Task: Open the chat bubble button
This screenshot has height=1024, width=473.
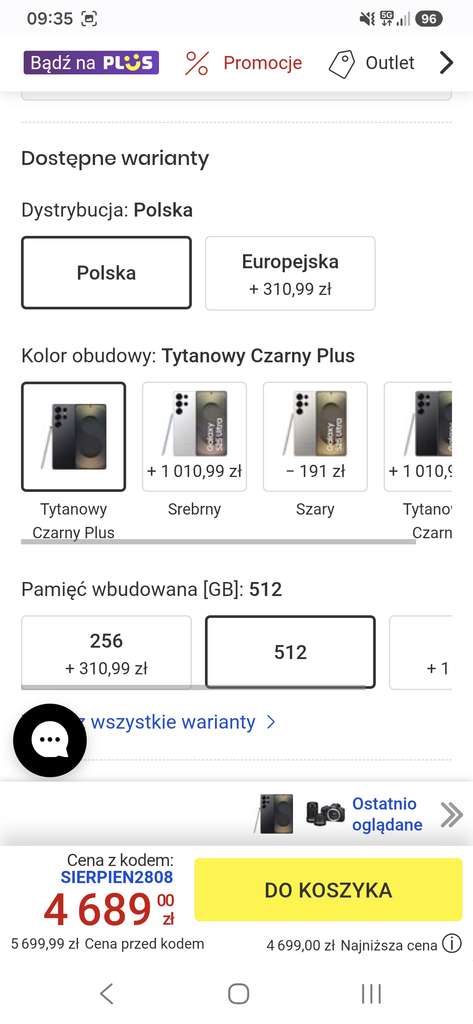Action: click(x=50, y=740)
